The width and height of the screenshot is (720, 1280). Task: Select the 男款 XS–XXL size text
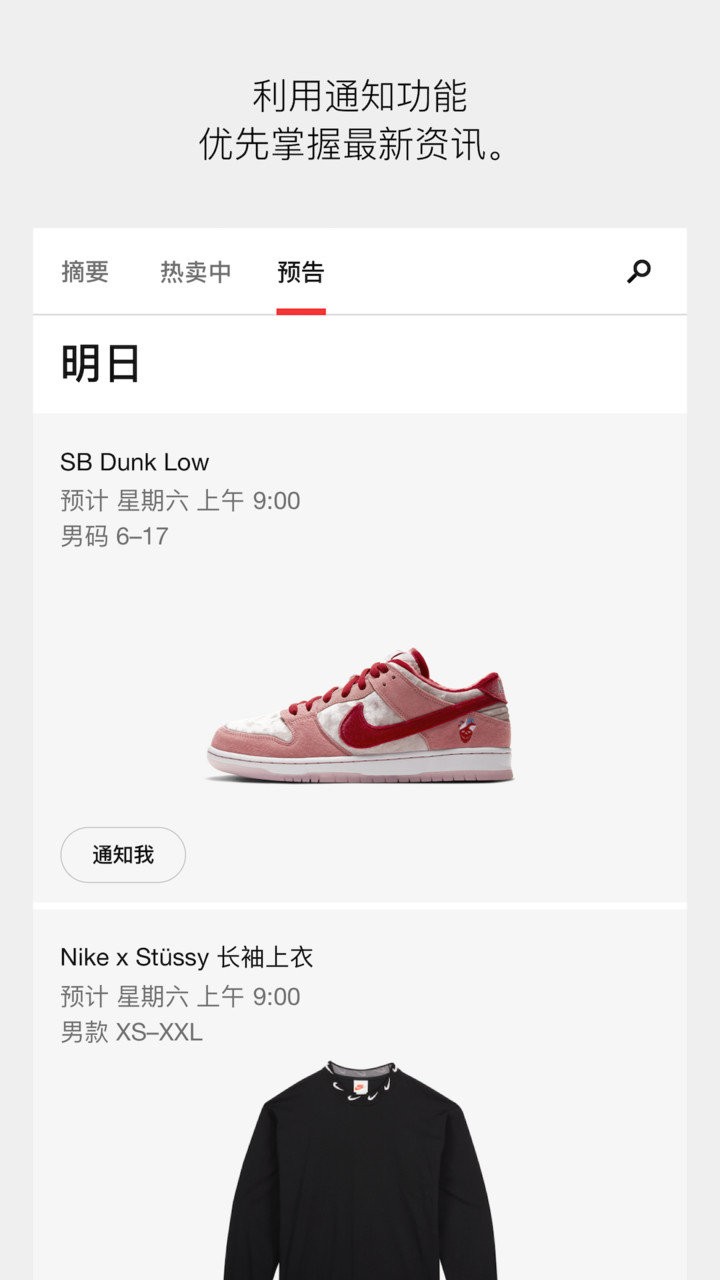(x=131, y=1034)
